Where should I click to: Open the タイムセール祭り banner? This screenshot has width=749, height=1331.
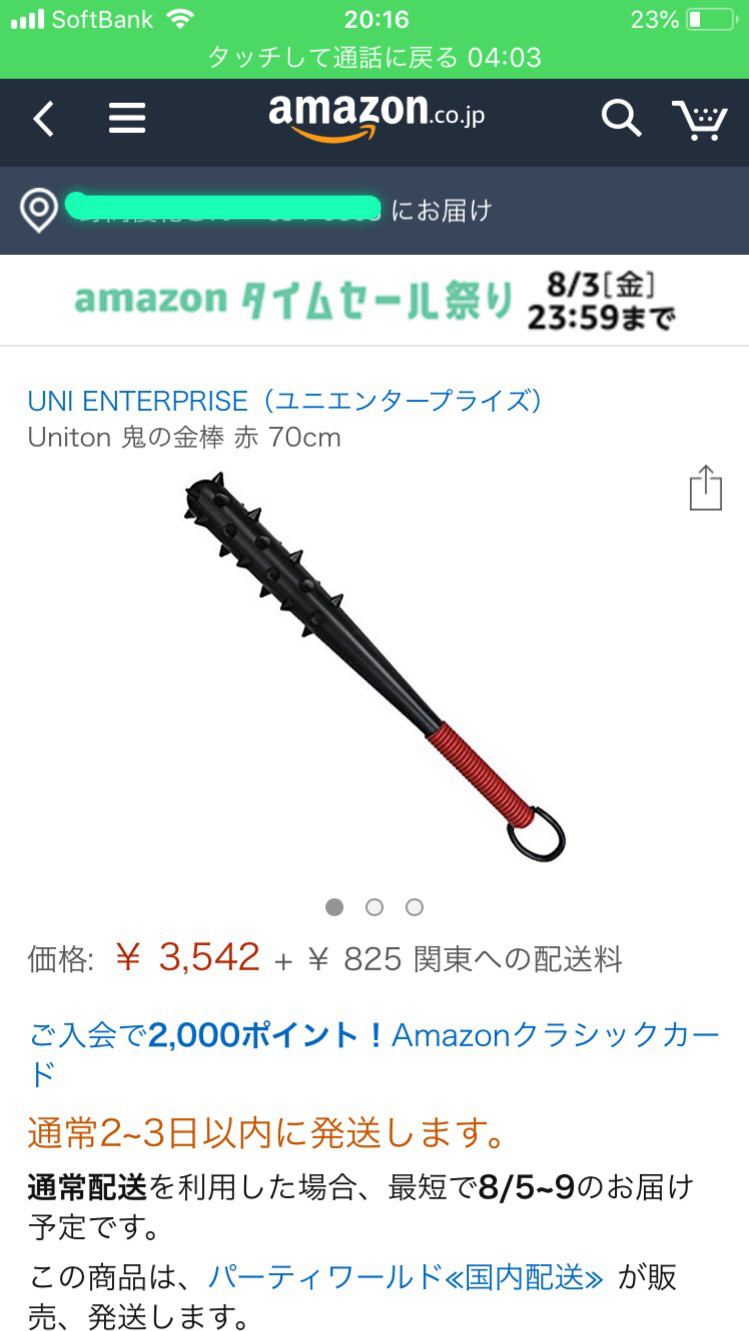[x=374, y=300]
